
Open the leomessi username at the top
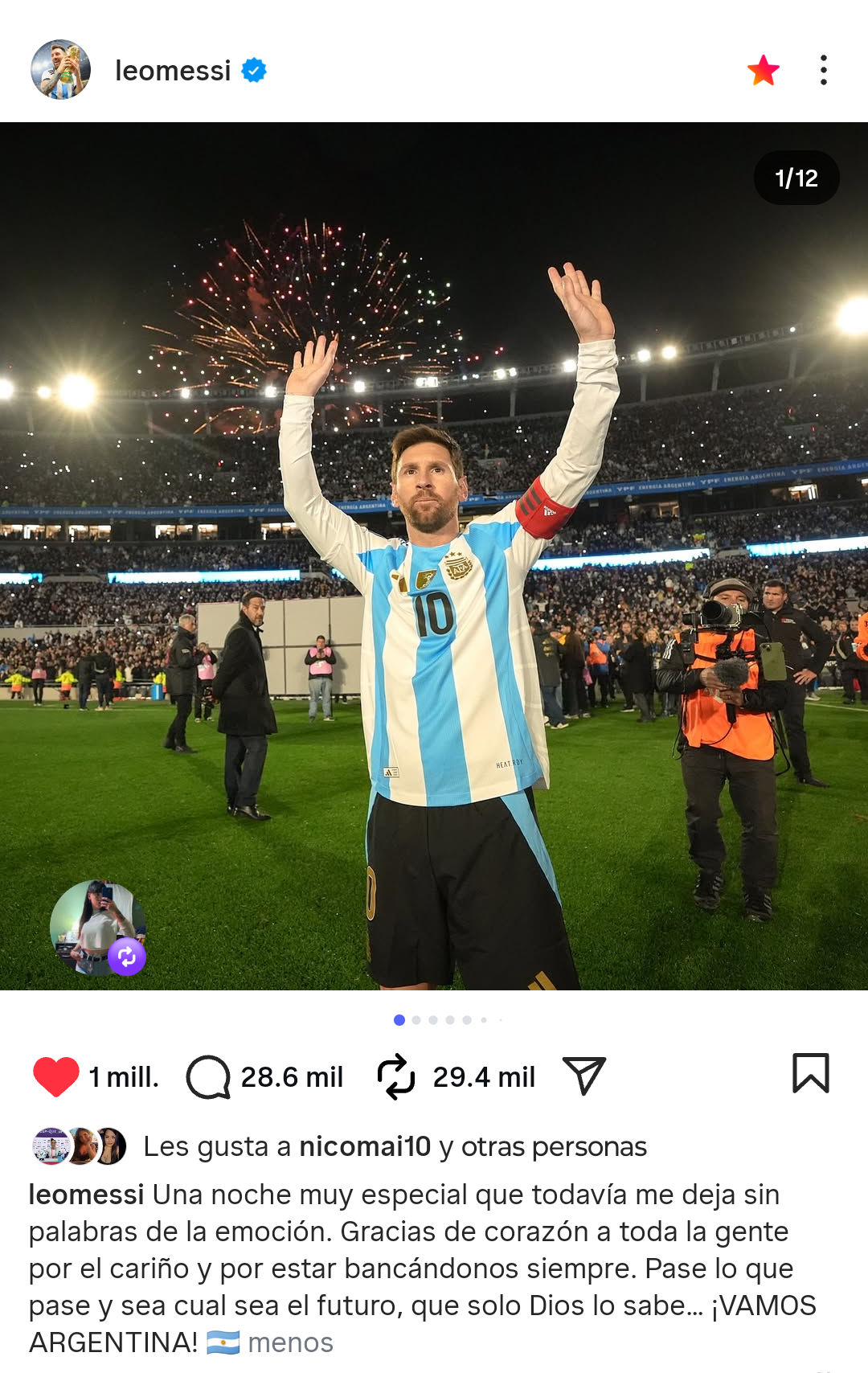(173, 71)
